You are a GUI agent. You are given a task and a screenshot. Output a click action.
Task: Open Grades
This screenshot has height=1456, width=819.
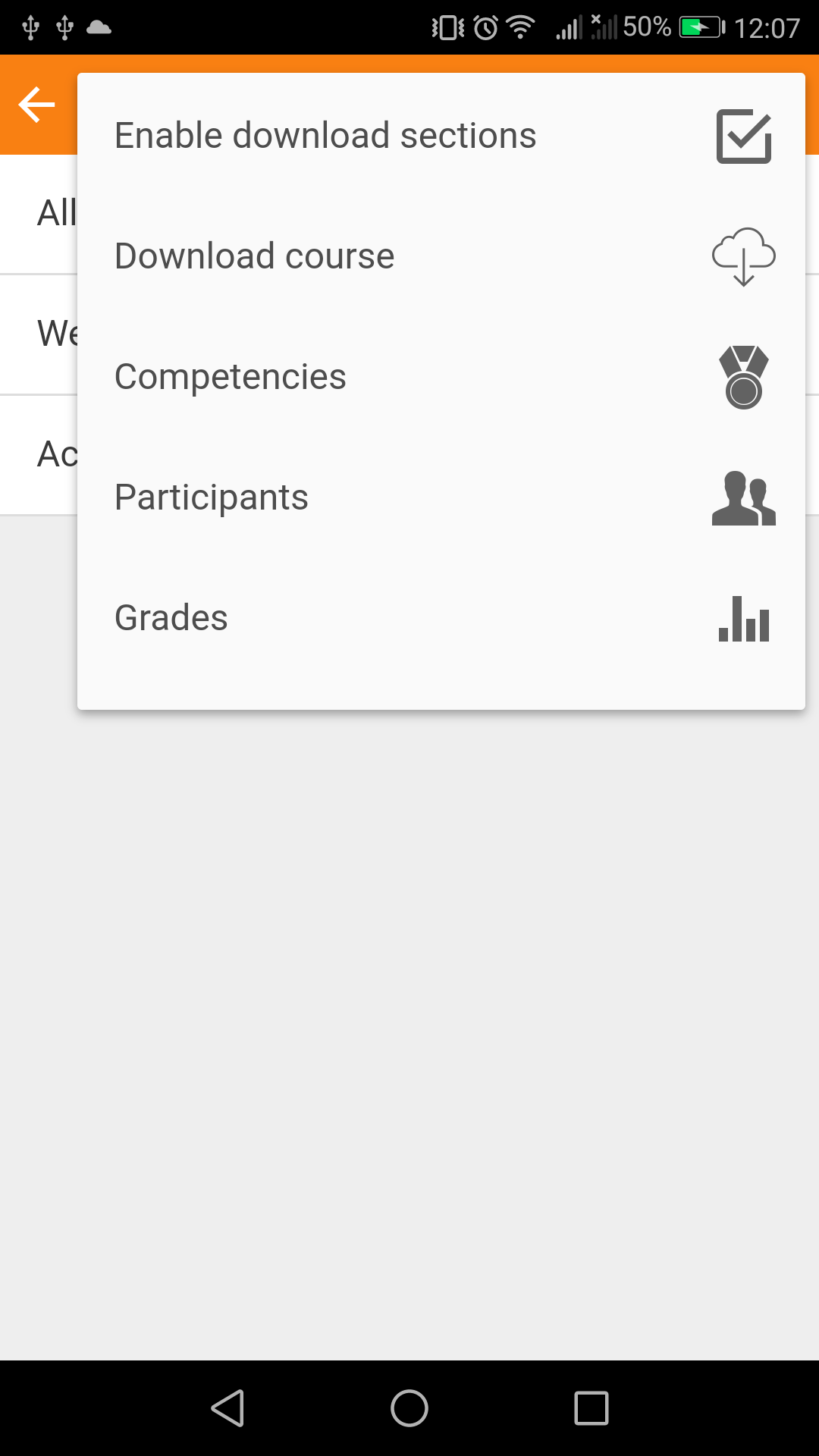[x=441, y=618]
